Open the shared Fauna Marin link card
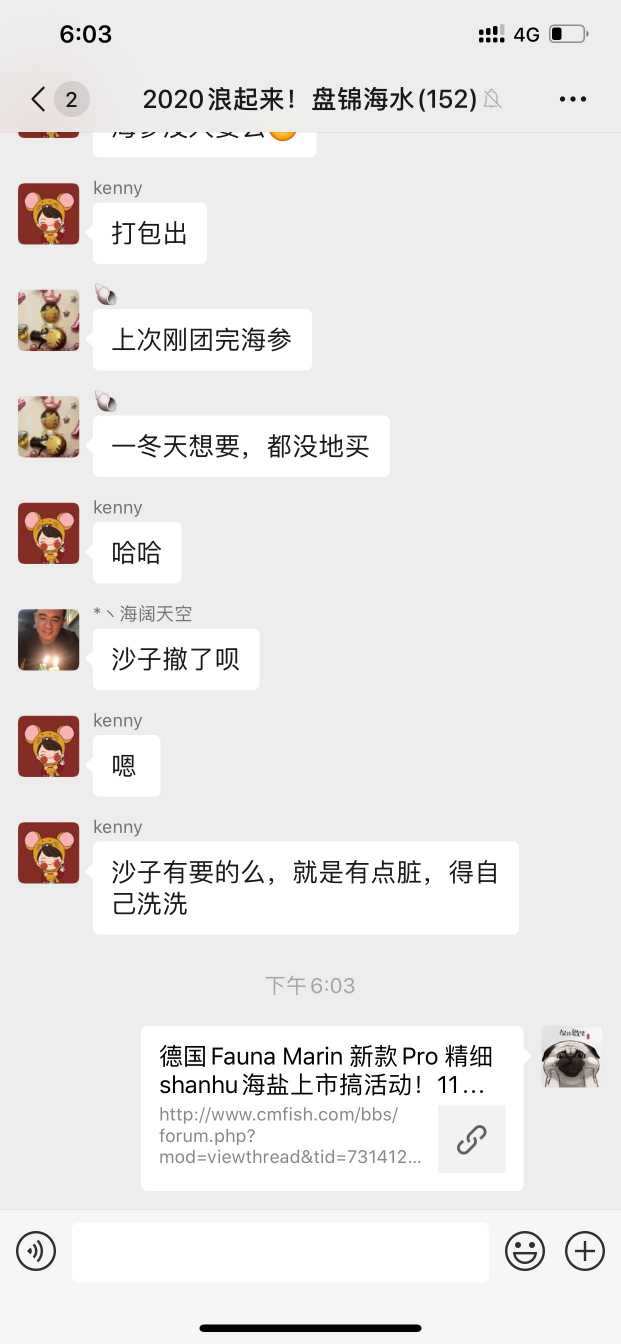 coord(331,1108)
